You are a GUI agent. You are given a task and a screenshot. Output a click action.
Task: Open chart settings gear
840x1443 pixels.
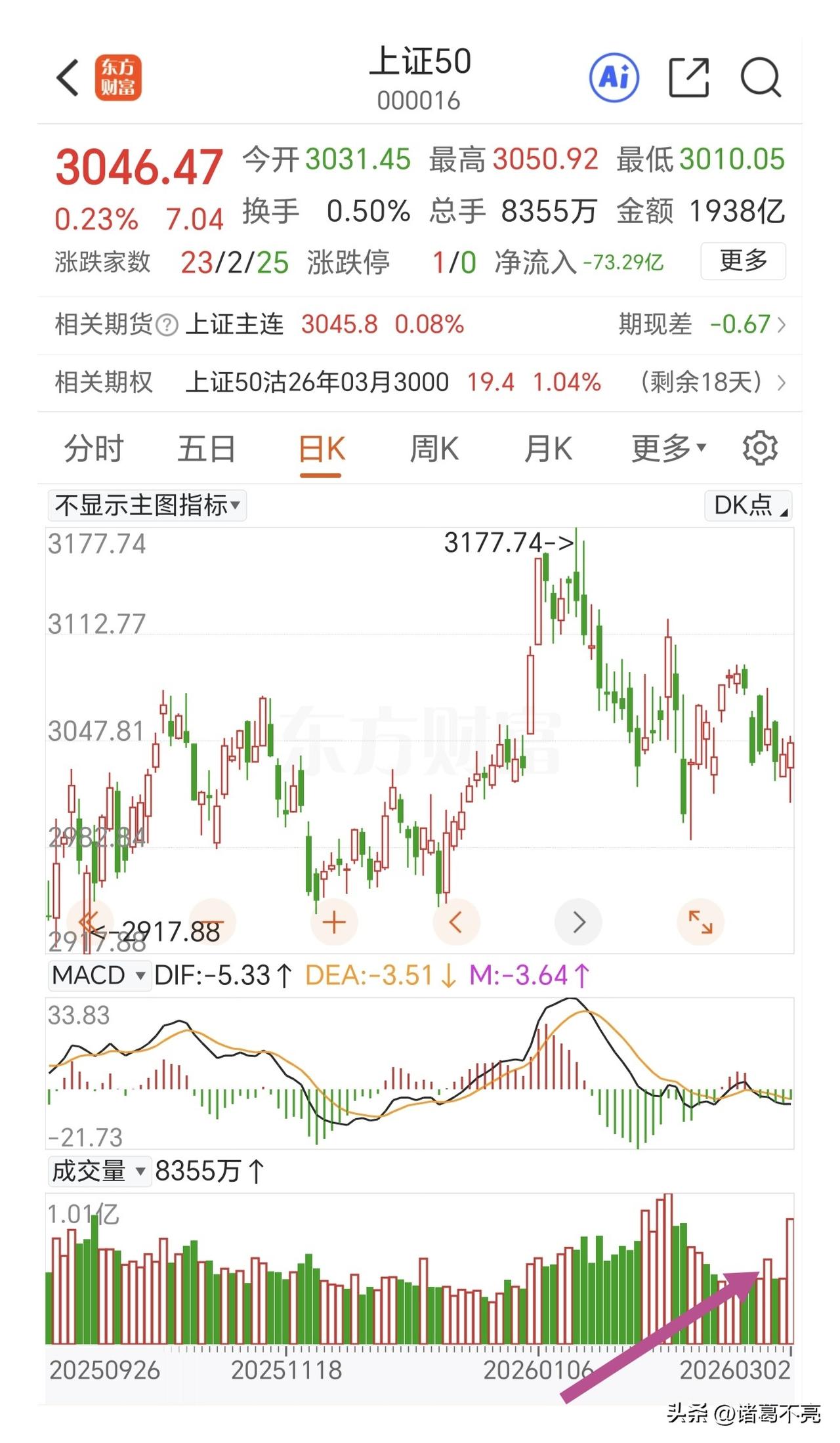coord(760,448)
